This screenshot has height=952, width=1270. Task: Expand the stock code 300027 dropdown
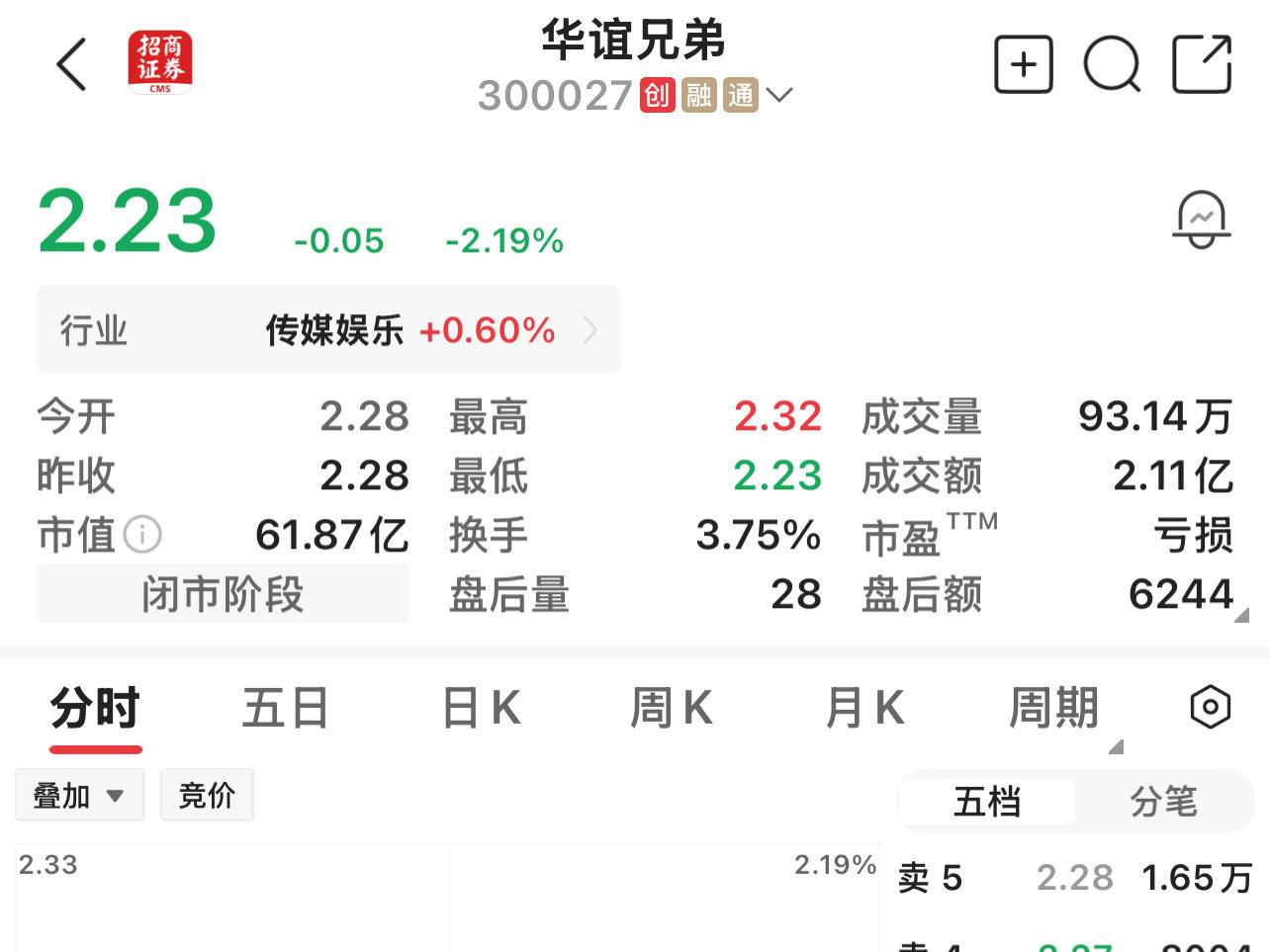pos(779,96)
